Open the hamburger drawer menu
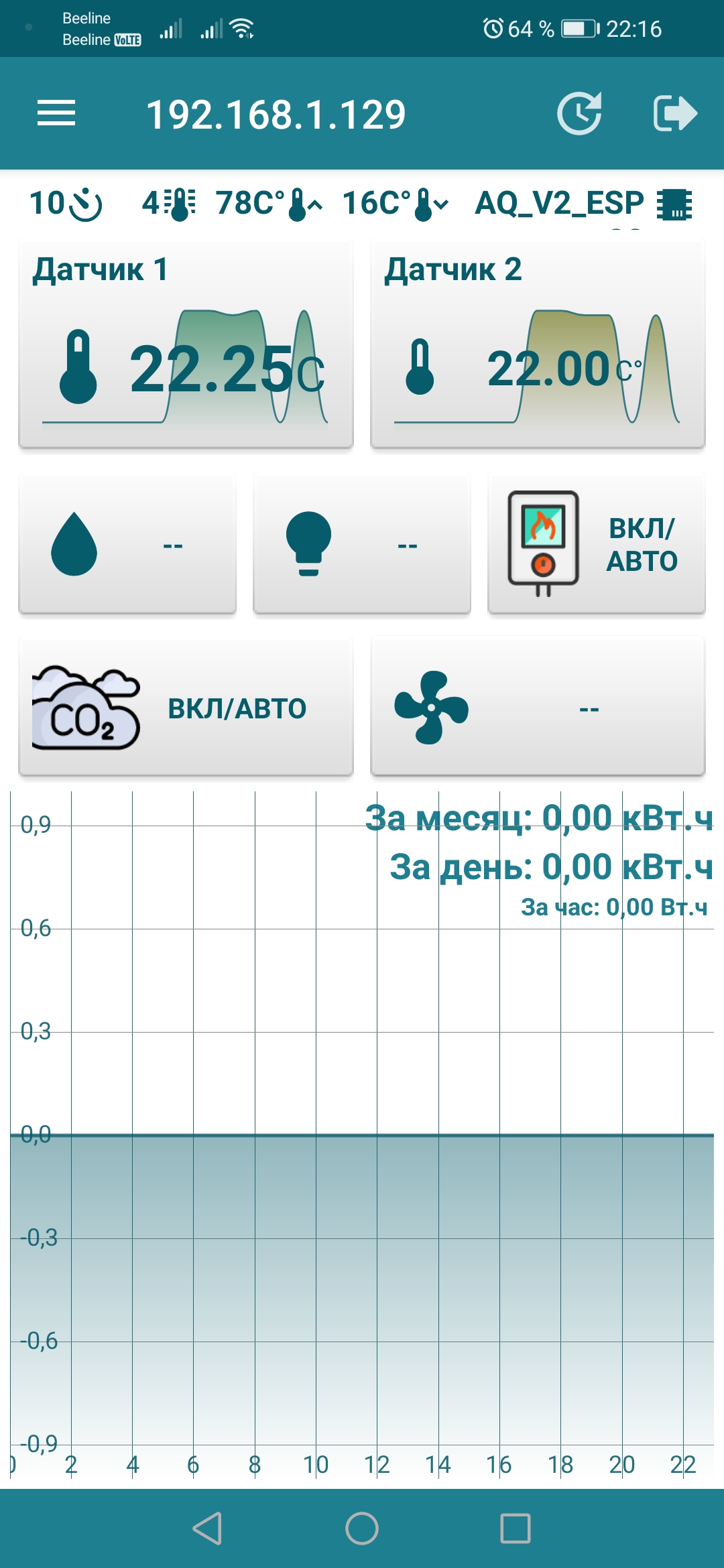Viewport: 724px width, 1568px height. click(x=56, y=113)
